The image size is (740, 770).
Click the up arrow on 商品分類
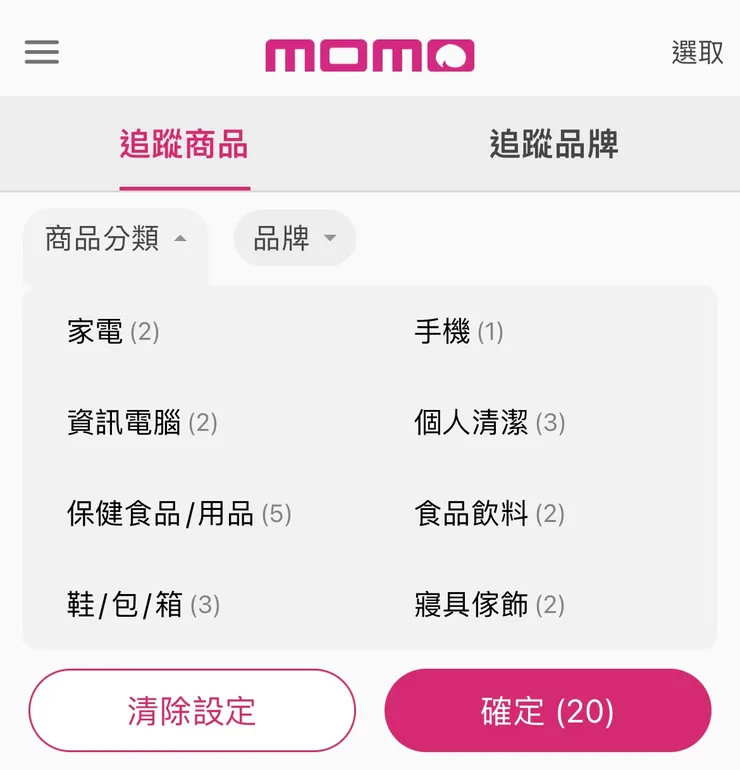tap(181, 238)
